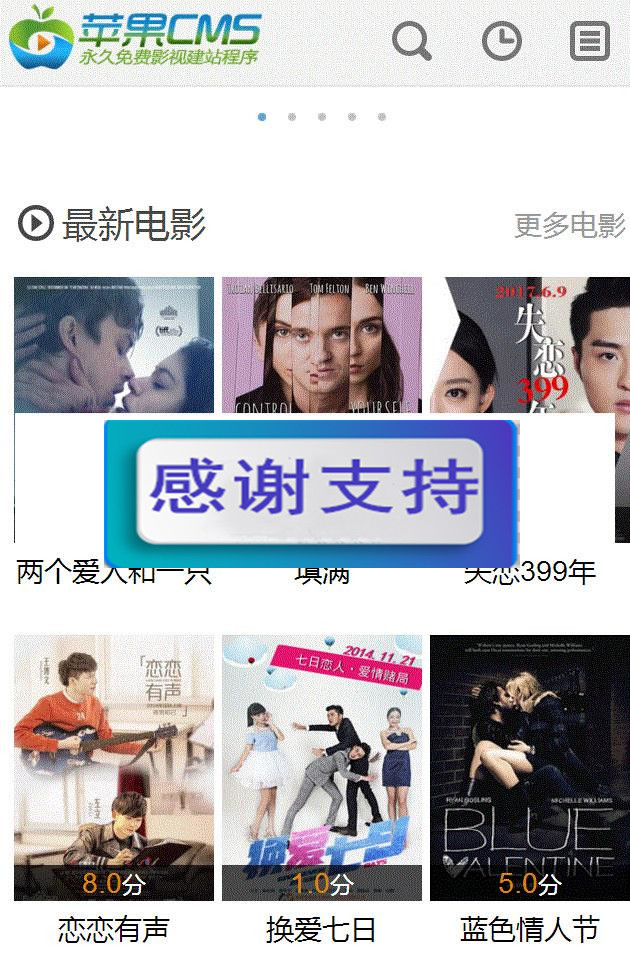Go to the second carousel page dot
The height and width of the screenshot is (961, 630).
point(292,117)
